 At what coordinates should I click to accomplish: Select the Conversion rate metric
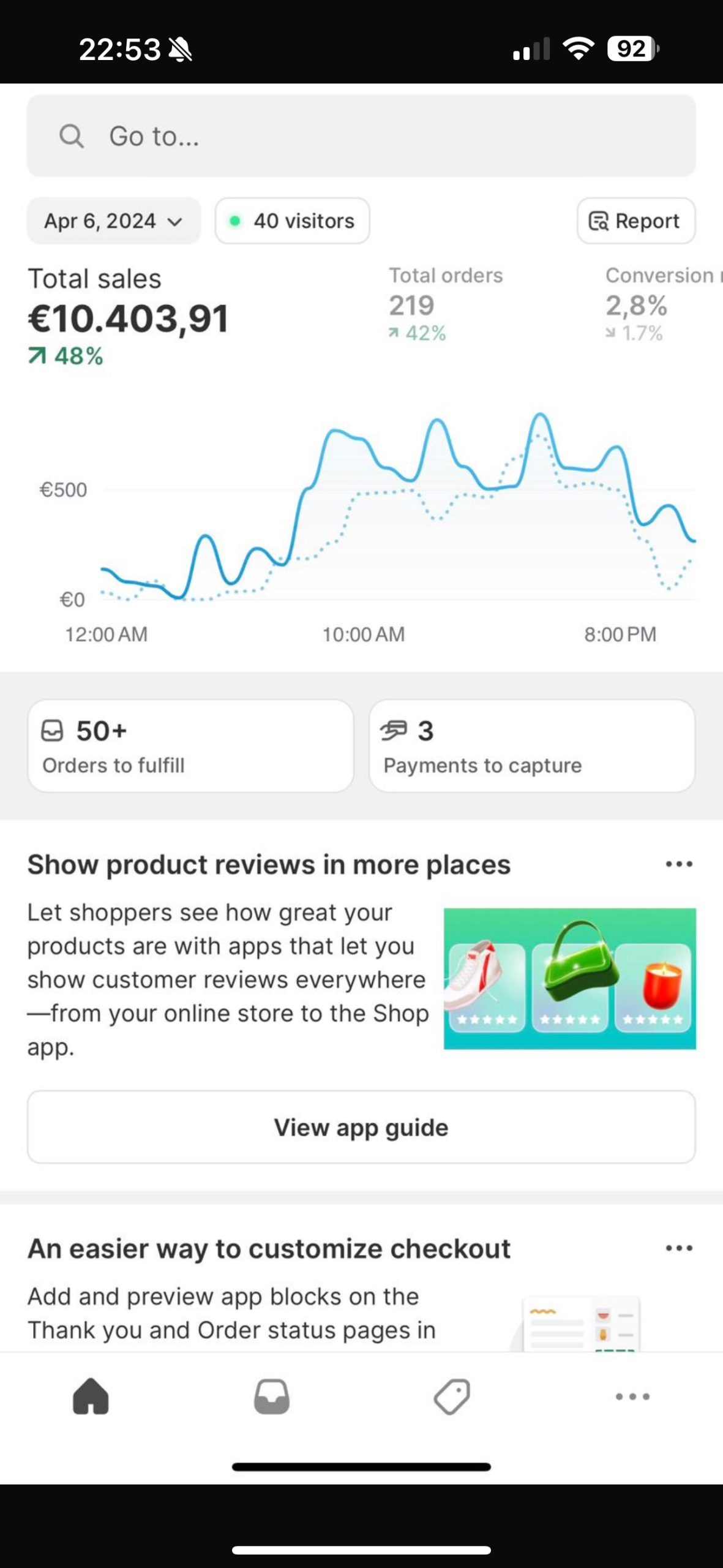[x=658, y=304]
